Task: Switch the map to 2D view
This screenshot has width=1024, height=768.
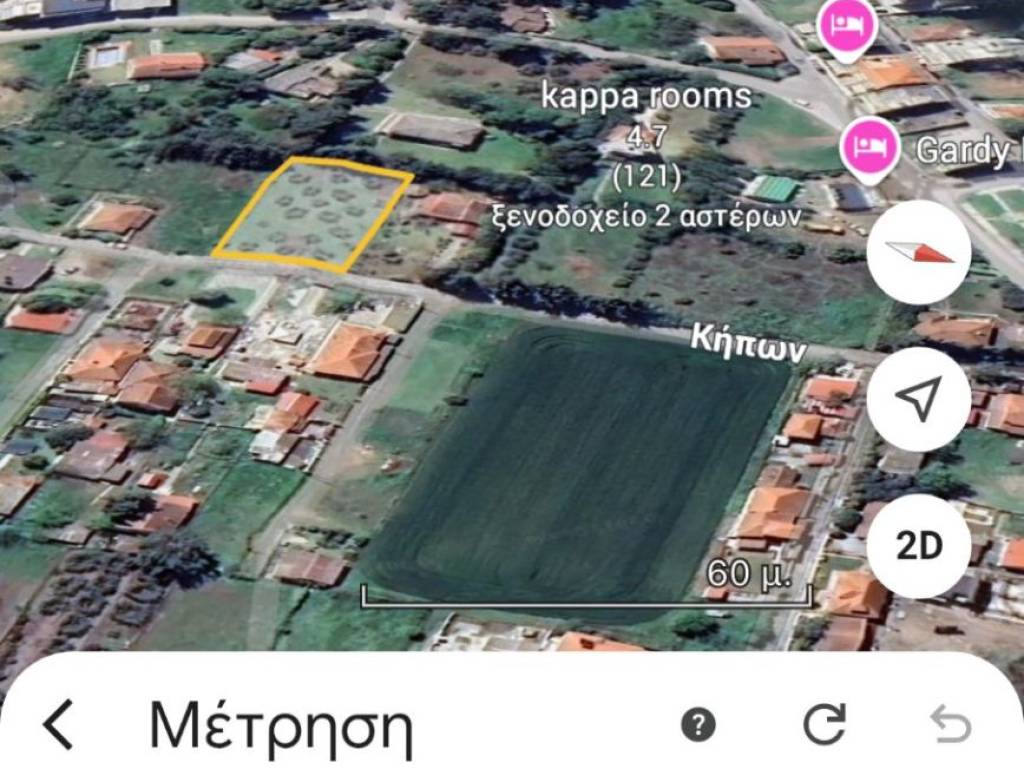Action: [918, 546]
